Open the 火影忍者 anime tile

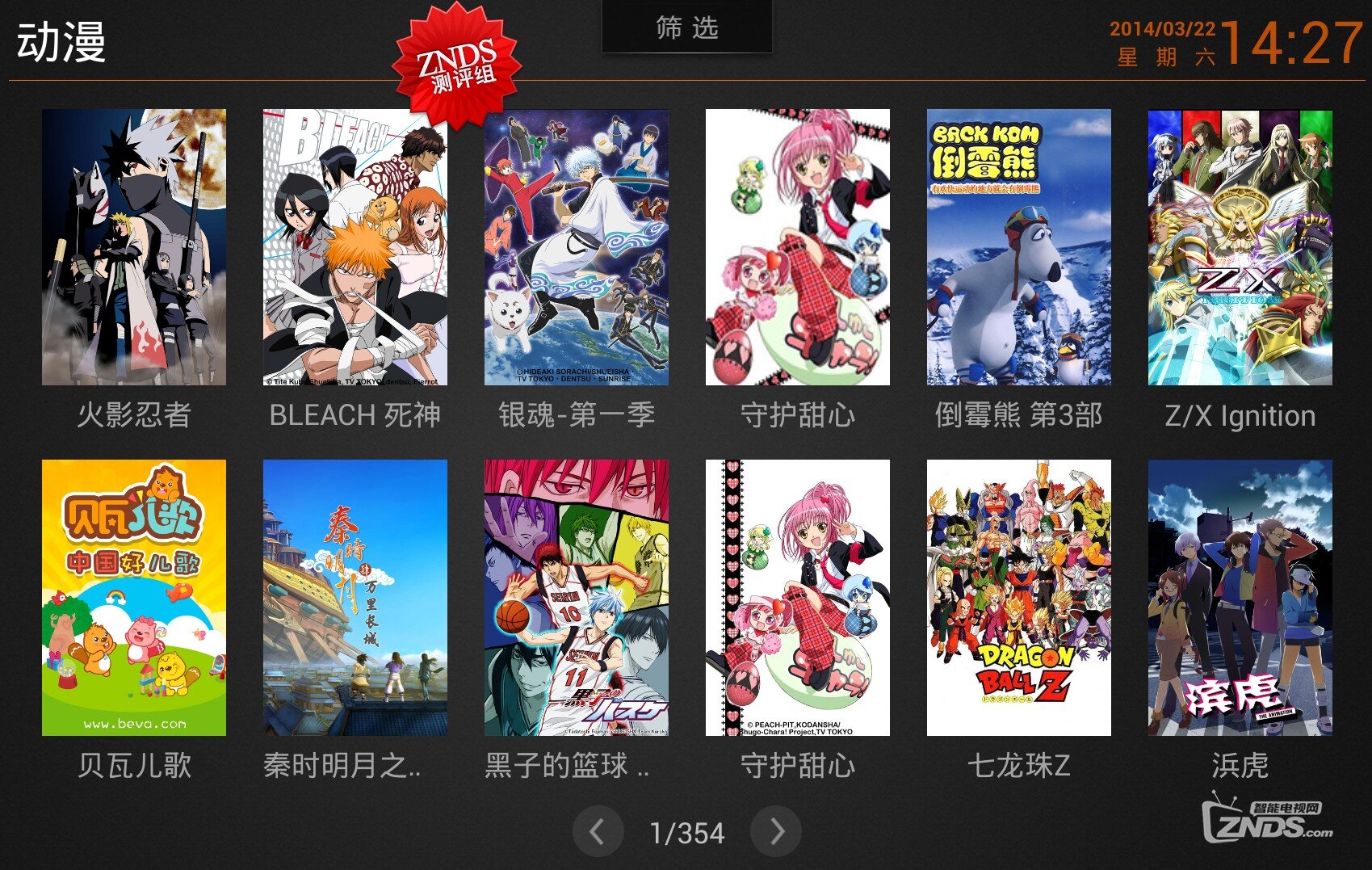pos(134,247)
